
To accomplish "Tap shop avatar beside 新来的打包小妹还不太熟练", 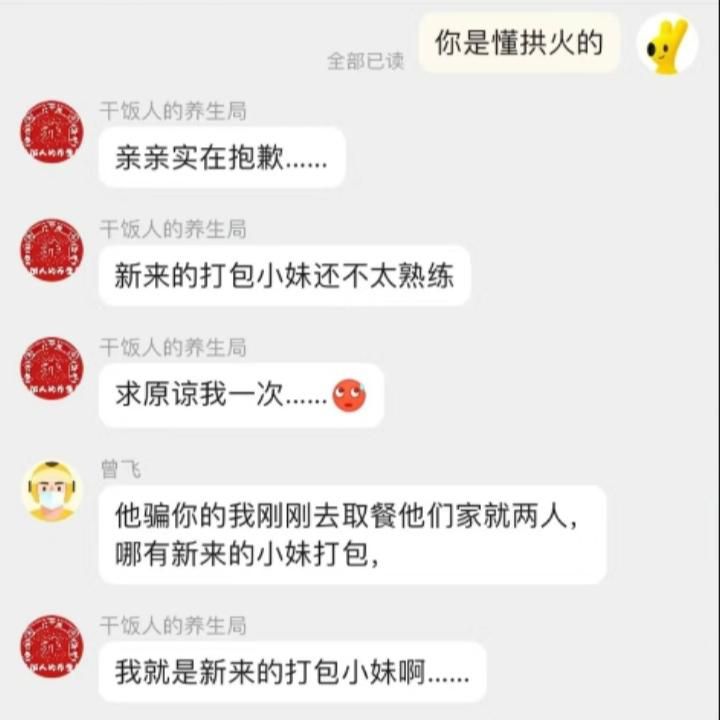I will (52, 250).
